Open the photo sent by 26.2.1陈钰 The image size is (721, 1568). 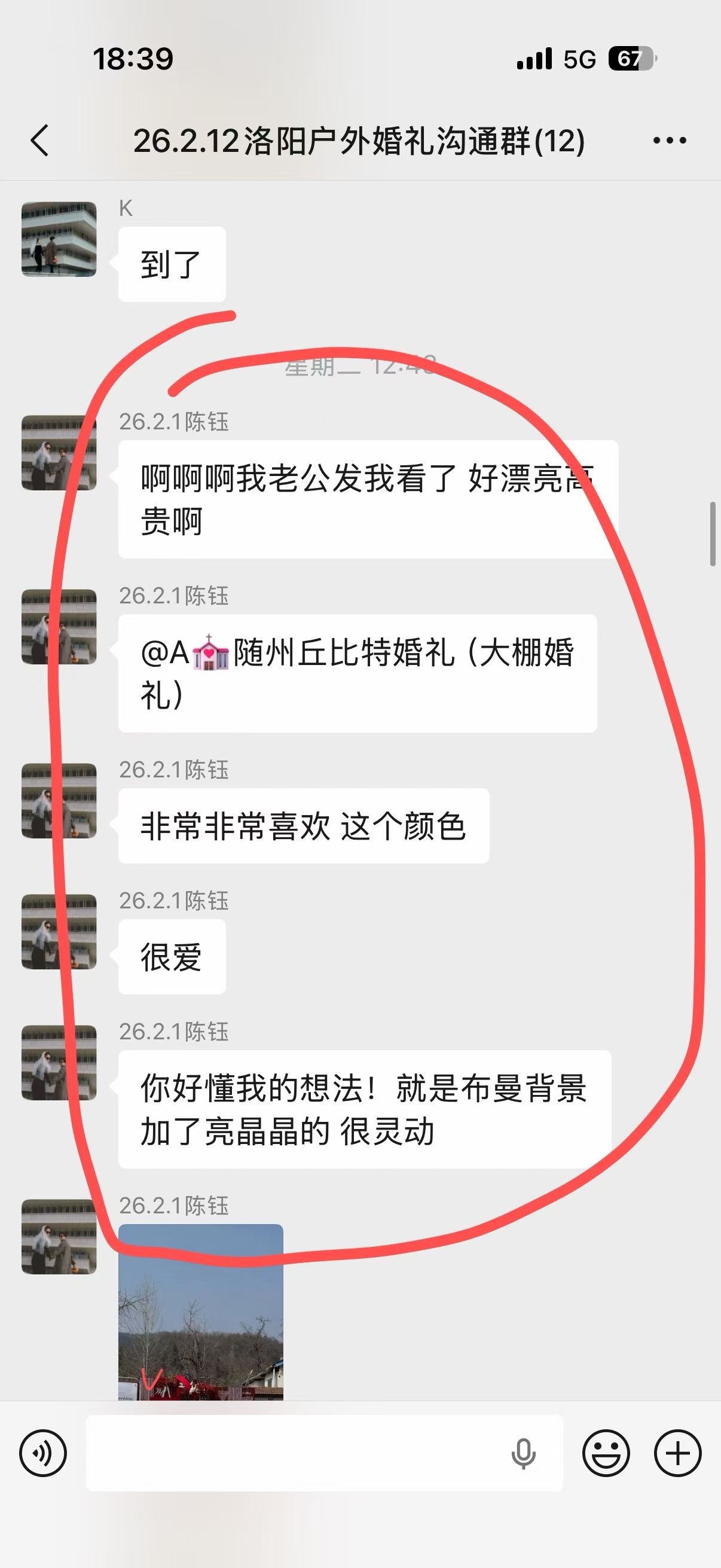(x=201, y=1312)
